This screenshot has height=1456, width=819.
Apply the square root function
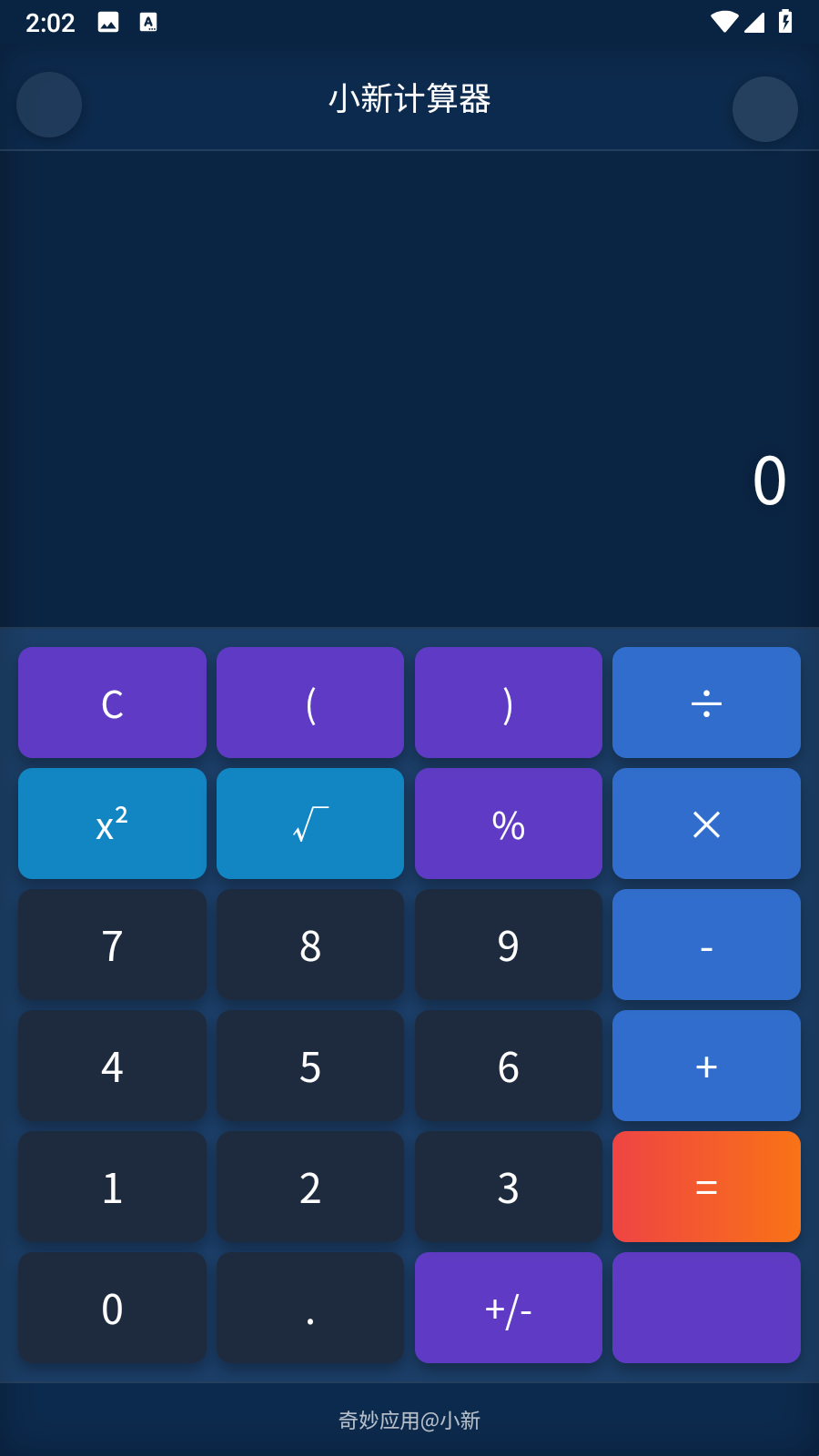pos(310,824)
